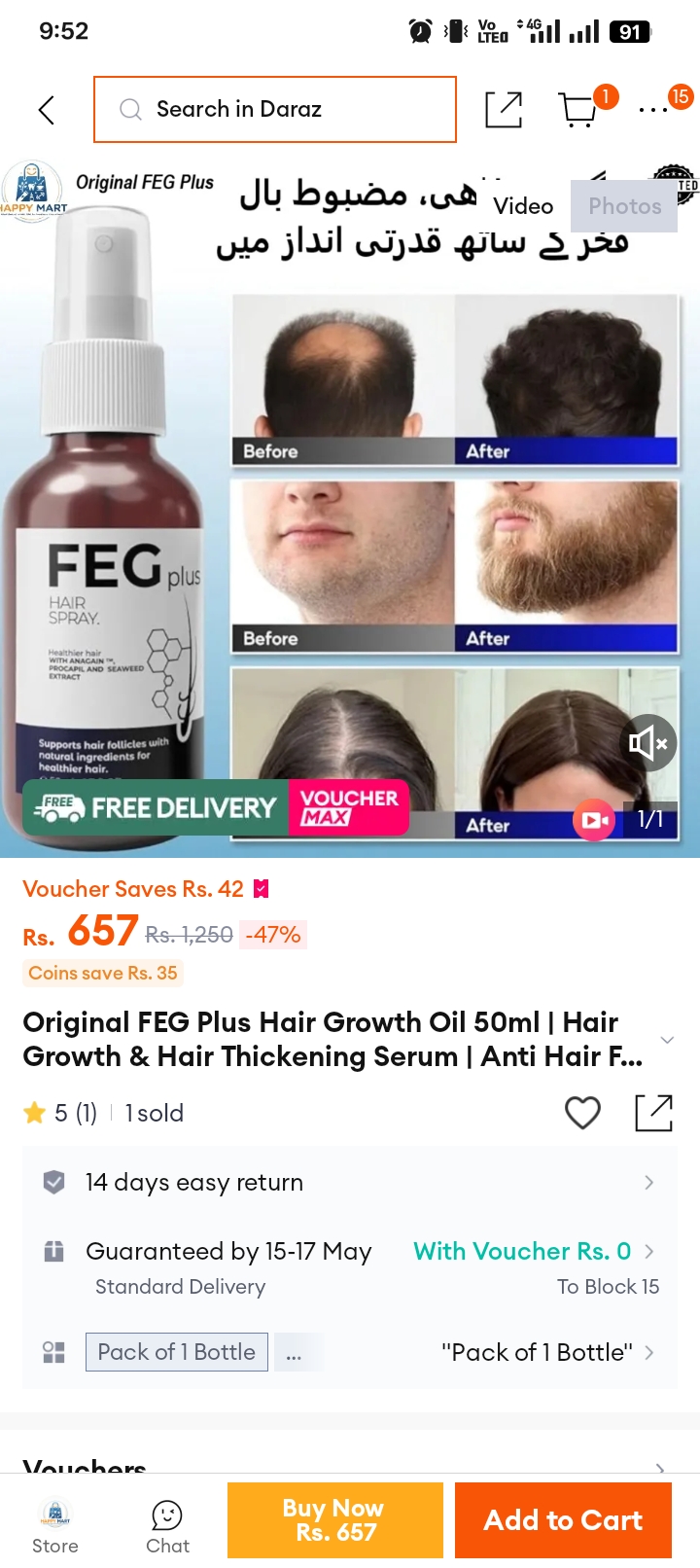Unmute the product video
Image resolution: width=700 pixels, height=1568 pixels.
pos(648,743)
